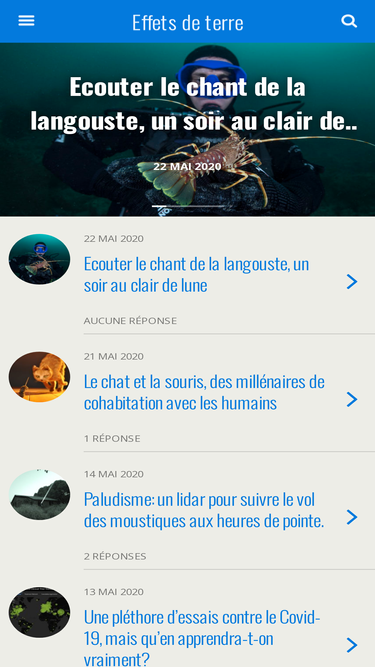
Task: Tap the carousel page indicator on the banner
Action: [x=188, y=206]
